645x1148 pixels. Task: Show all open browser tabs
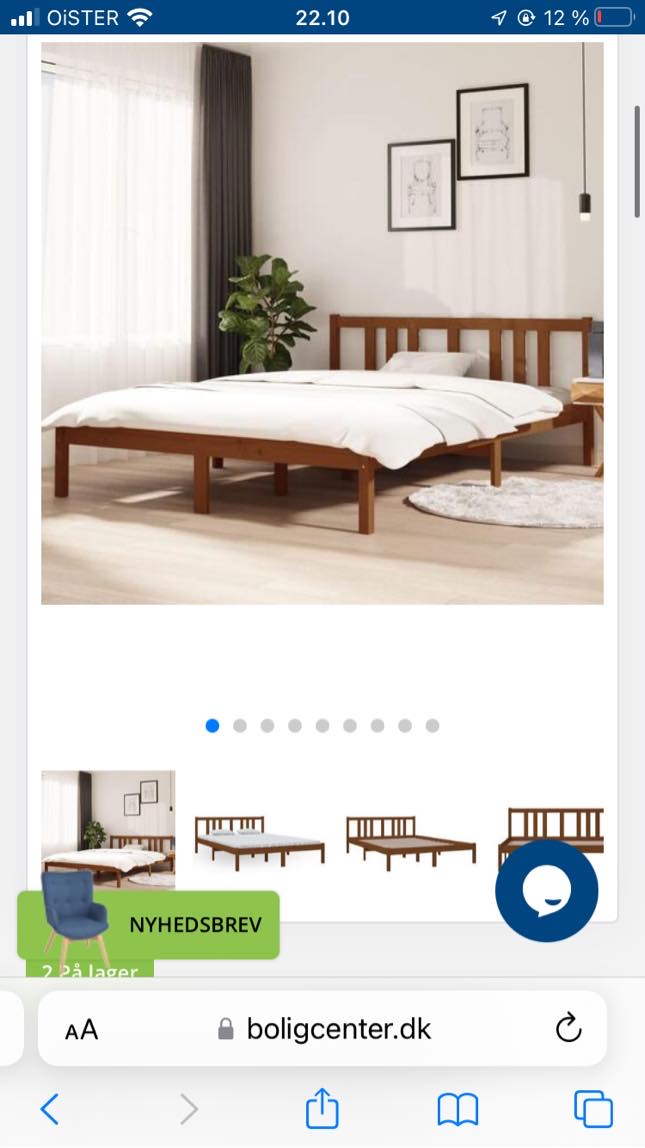coord(593,1109)
